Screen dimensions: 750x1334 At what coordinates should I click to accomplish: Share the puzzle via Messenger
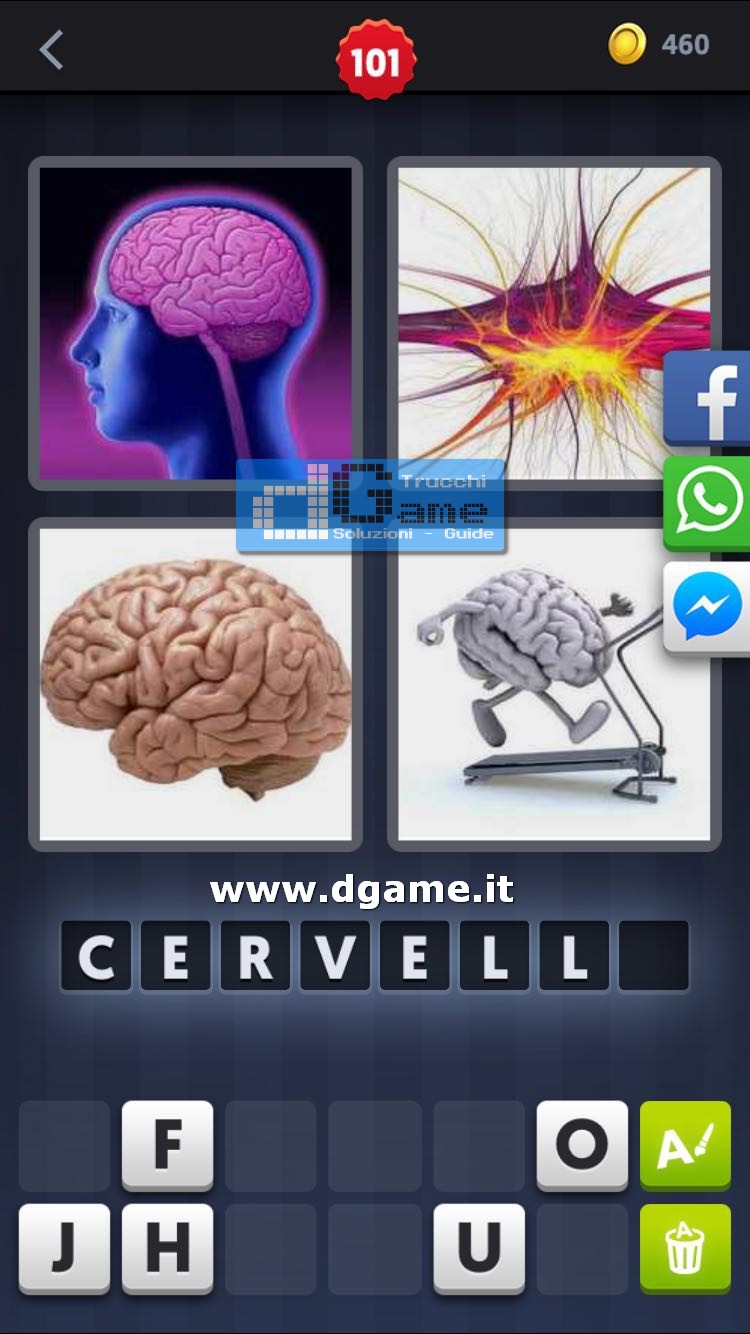(x=709, y=608)
